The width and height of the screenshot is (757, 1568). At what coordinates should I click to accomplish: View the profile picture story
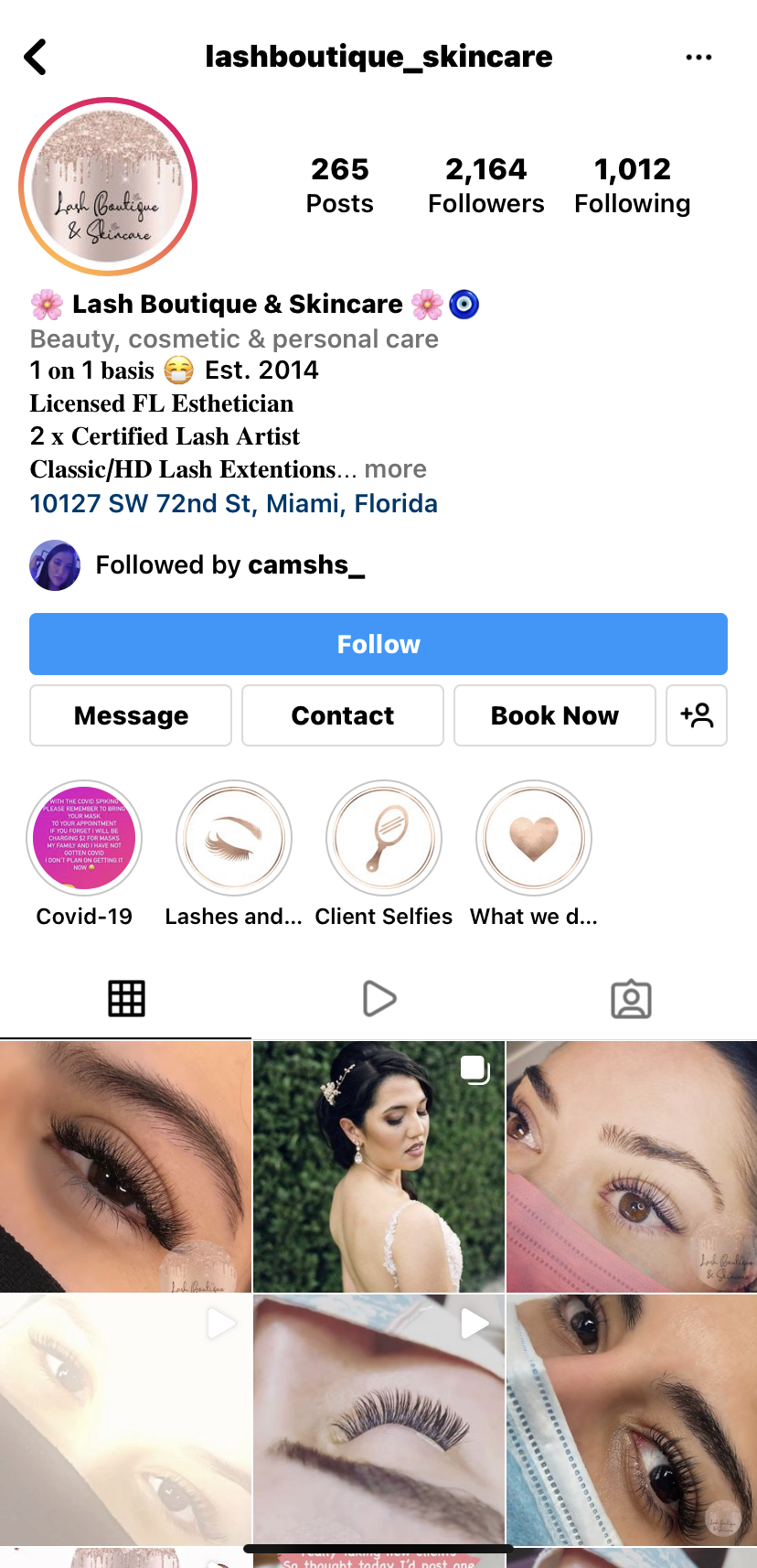point(108,187)
